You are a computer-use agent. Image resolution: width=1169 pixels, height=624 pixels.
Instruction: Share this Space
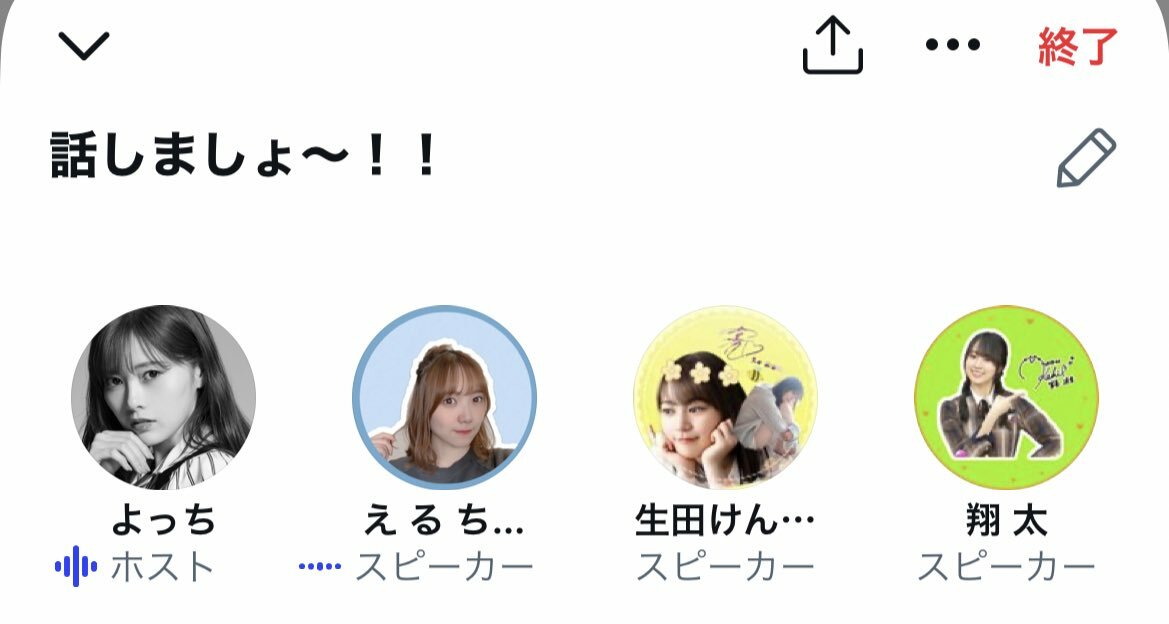832,46
